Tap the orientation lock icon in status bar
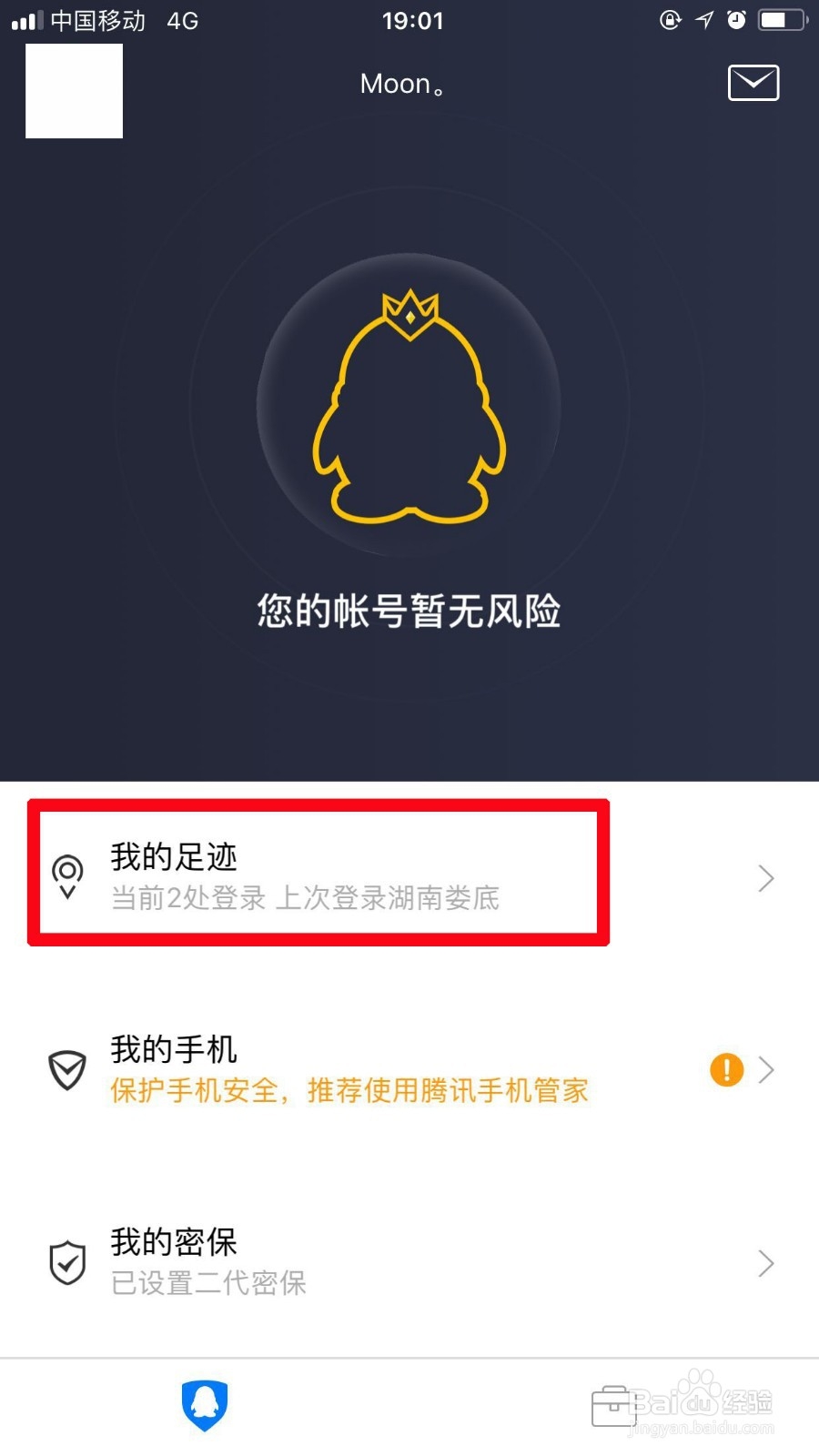Viewport: 819px width, 1456px height. click(x=671, y=19)
